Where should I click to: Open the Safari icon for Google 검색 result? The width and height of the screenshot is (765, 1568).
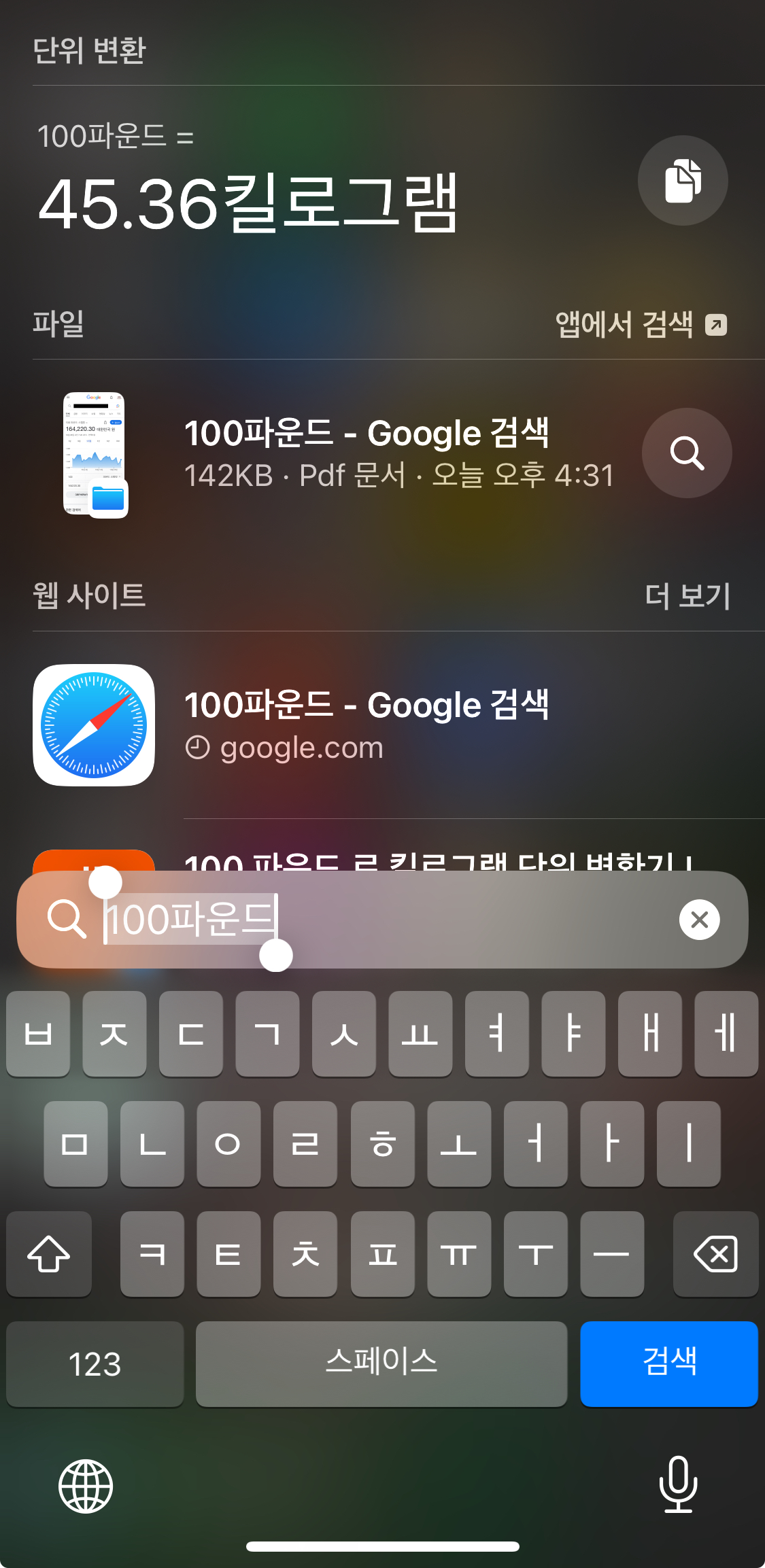(x=94, y=723)
